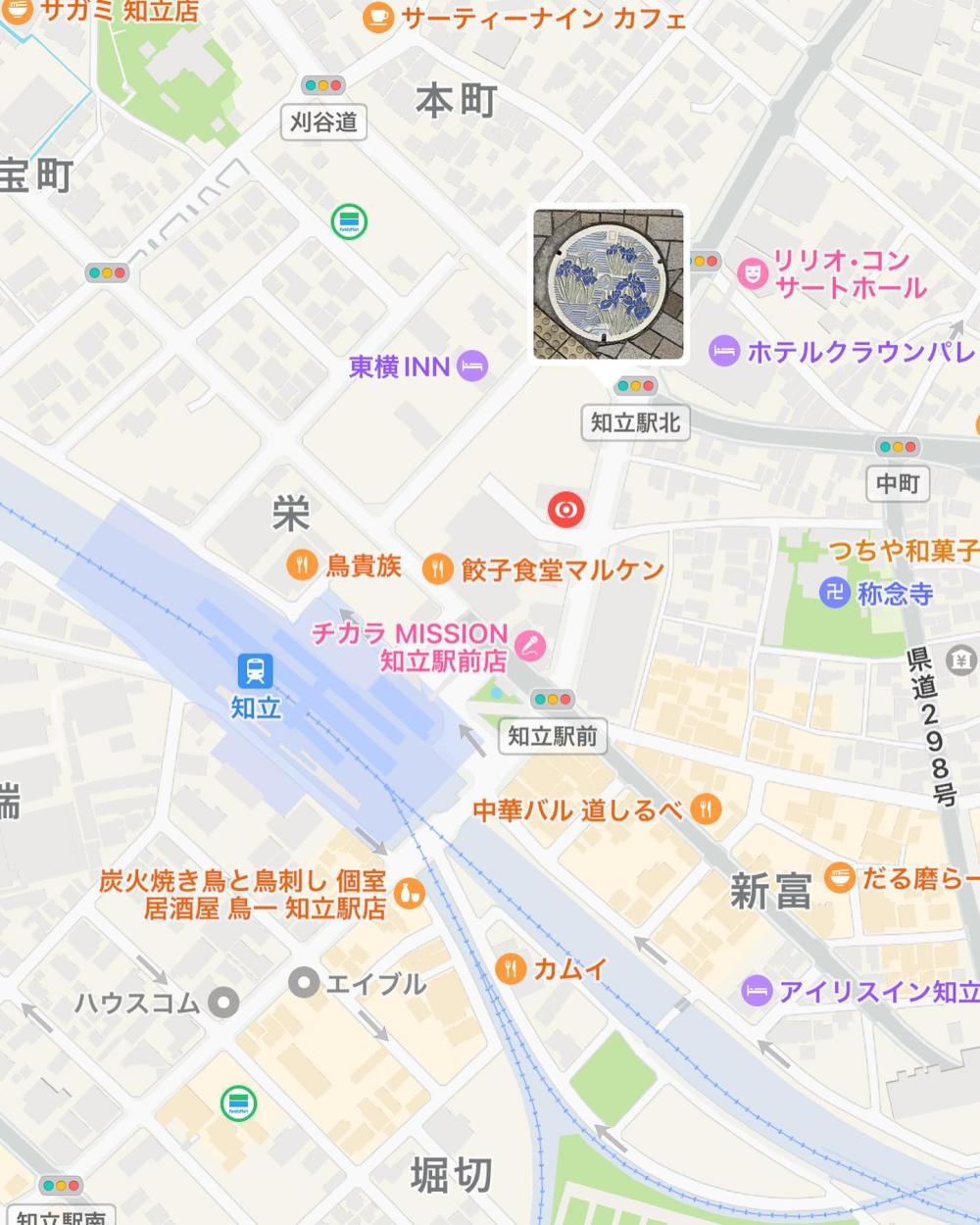The height and width of the screenshot is (1225, 980).
Task: Tap the red post office marker
Action: click(565, 510)
